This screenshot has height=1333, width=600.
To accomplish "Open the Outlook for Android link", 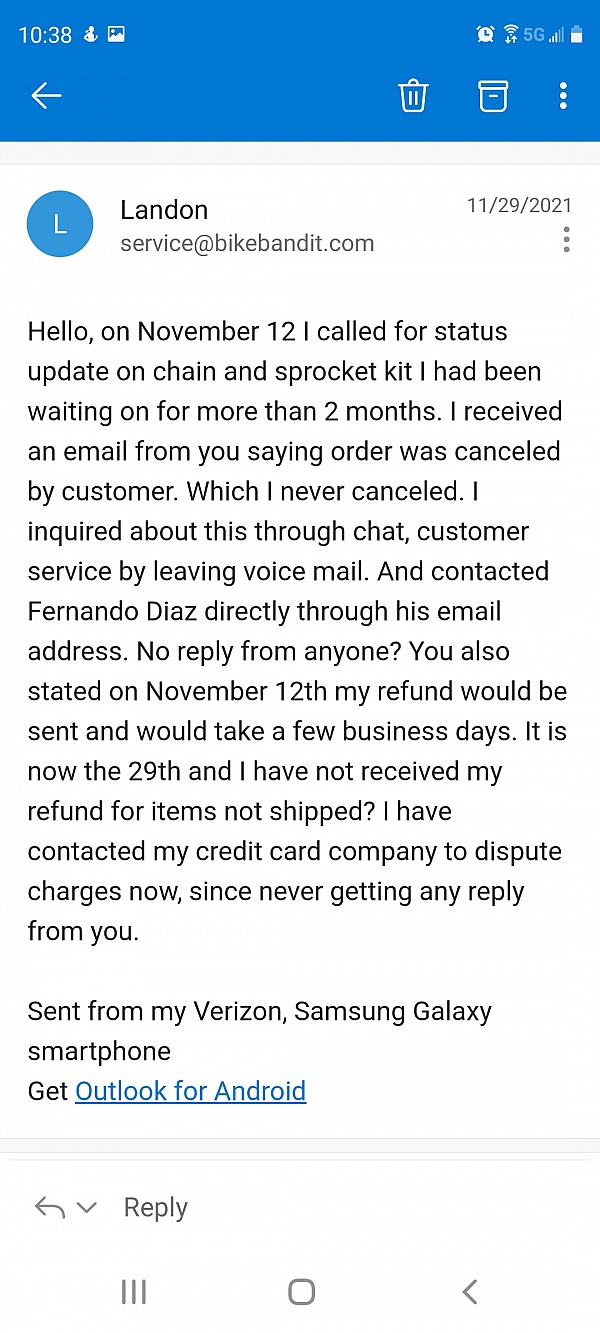I will click(190, 1090).
